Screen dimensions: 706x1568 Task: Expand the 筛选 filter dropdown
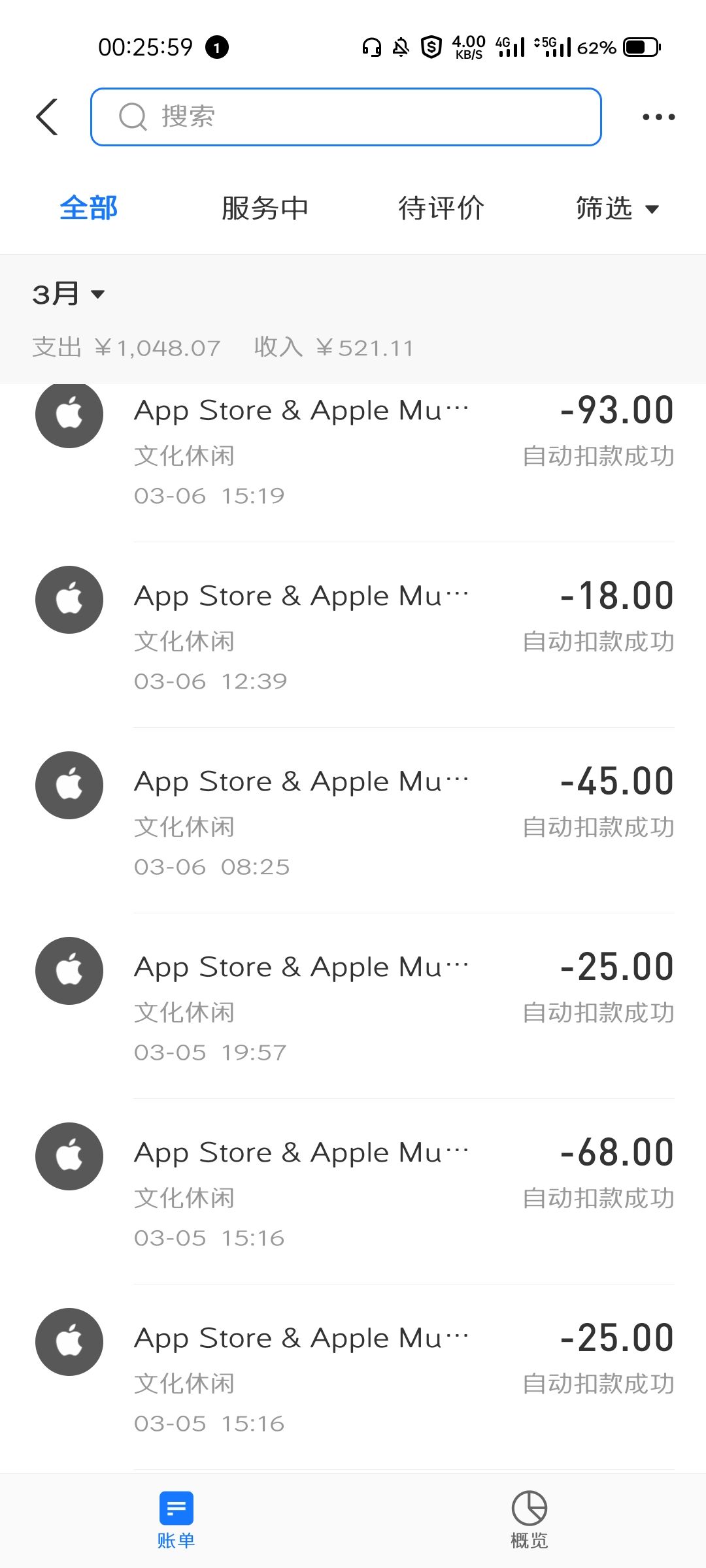617,208
